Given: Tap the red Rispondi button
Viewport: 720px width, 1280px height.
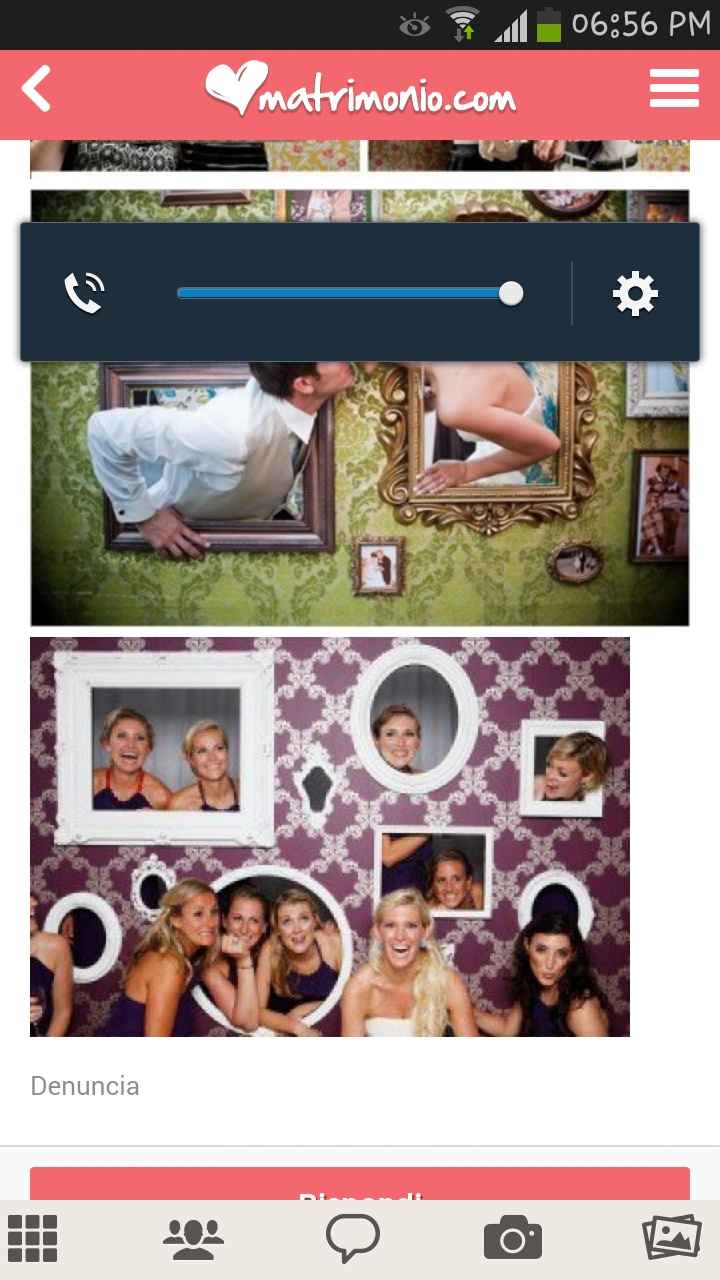Looking at the screenshot, I should click(360, 1185).
